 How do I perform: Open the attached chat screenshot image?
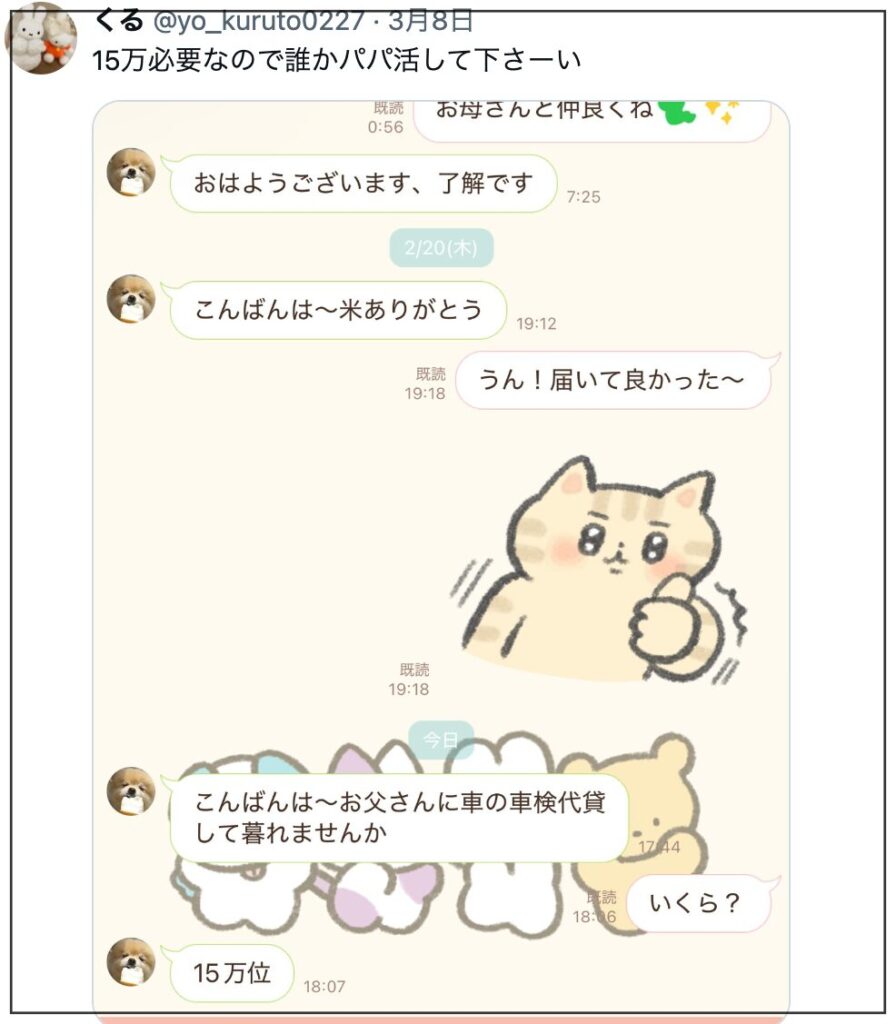coord(440,560)
